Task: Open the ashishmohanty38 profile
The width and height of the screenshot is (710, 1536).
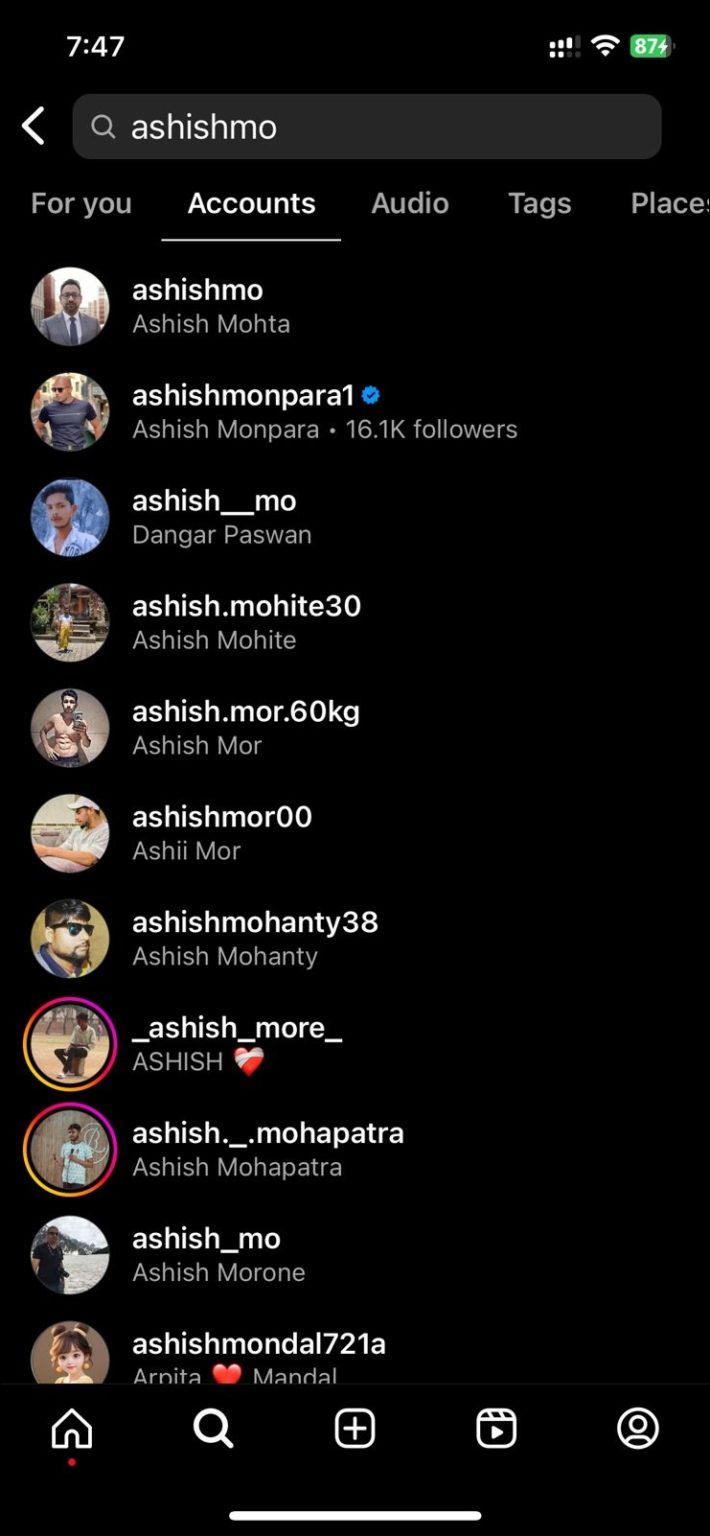Action: 255,938
